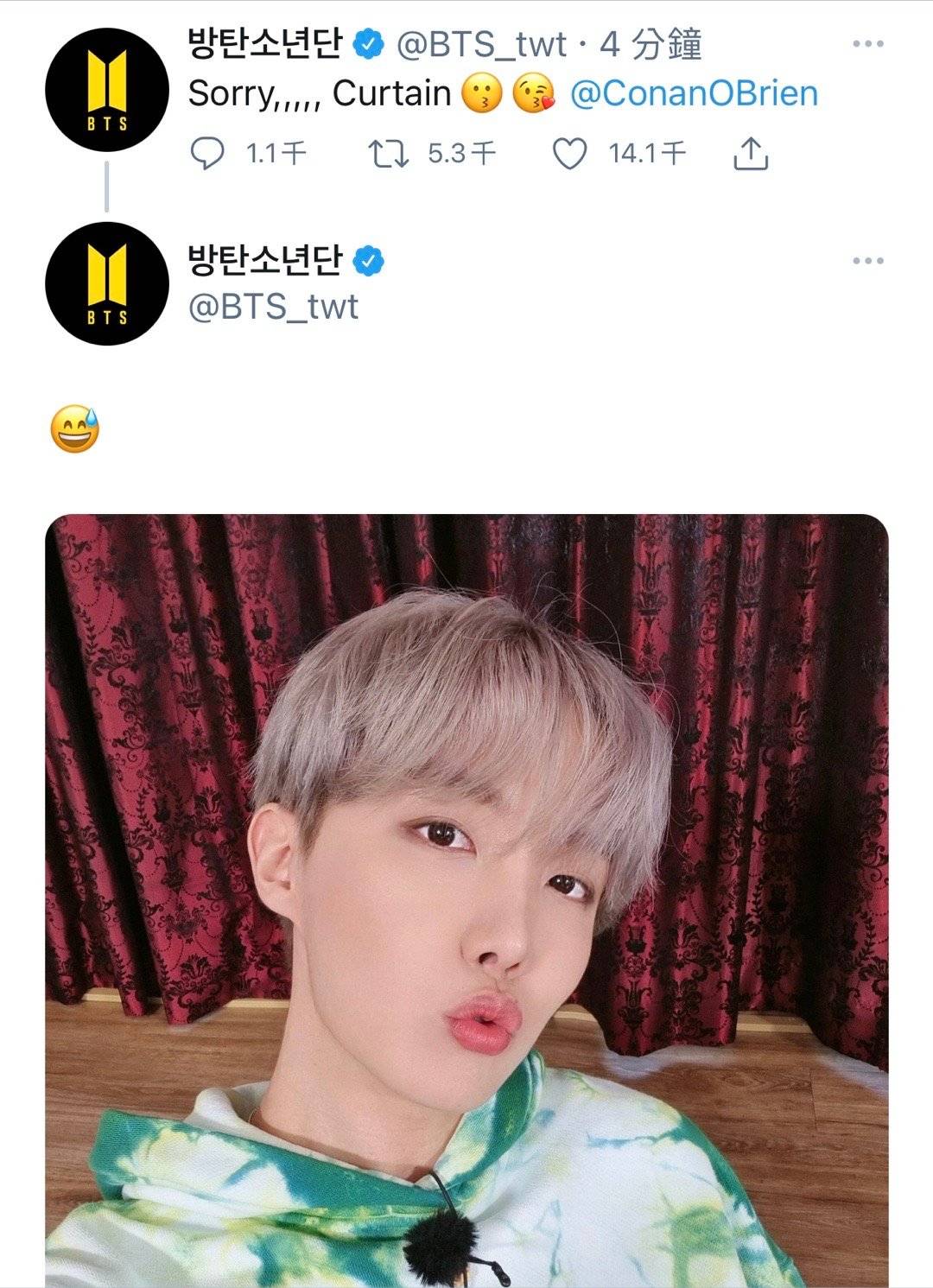Screen dimensions: 933x1288
Task: View the attached selfie photo full screen
Action: (x=466, y=898)
